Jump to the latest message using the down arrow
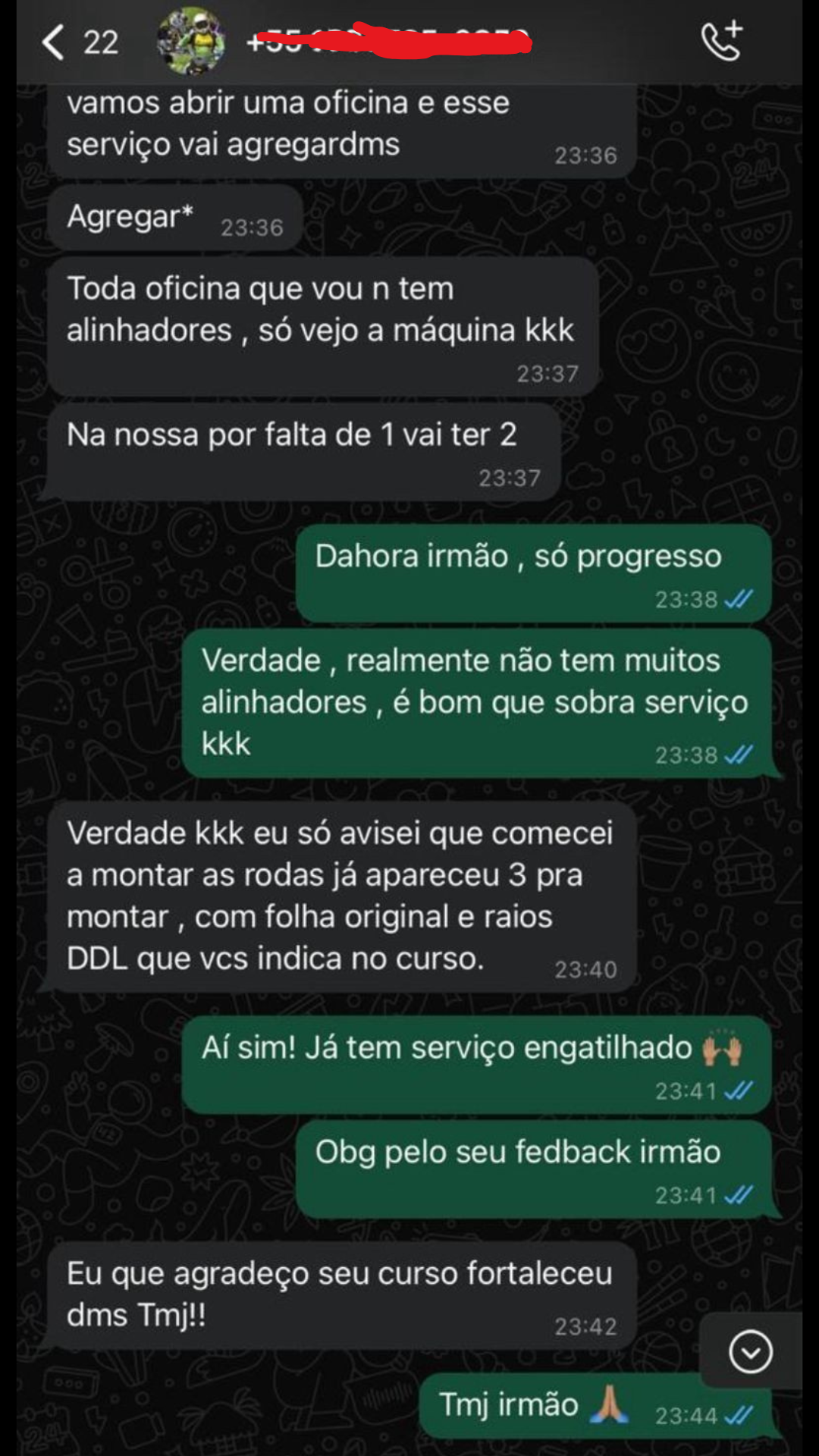This screenshot has height=1456, width=819. [750, 1351]
